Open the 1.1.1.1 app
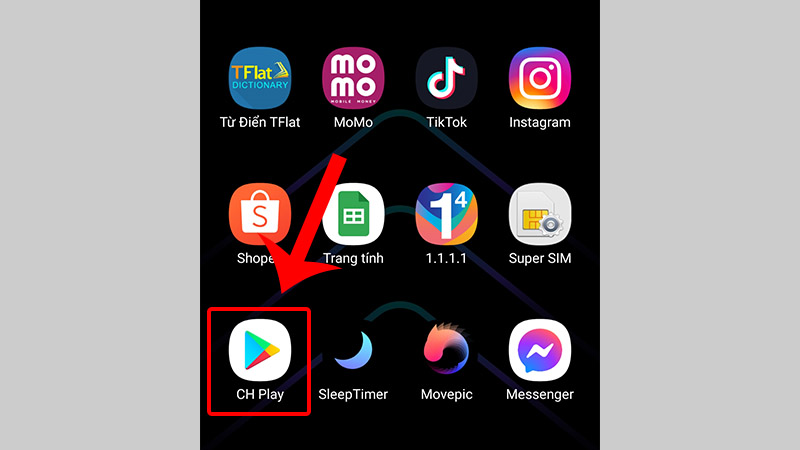The width and height of the screenshot is (800, 450). 447,214
